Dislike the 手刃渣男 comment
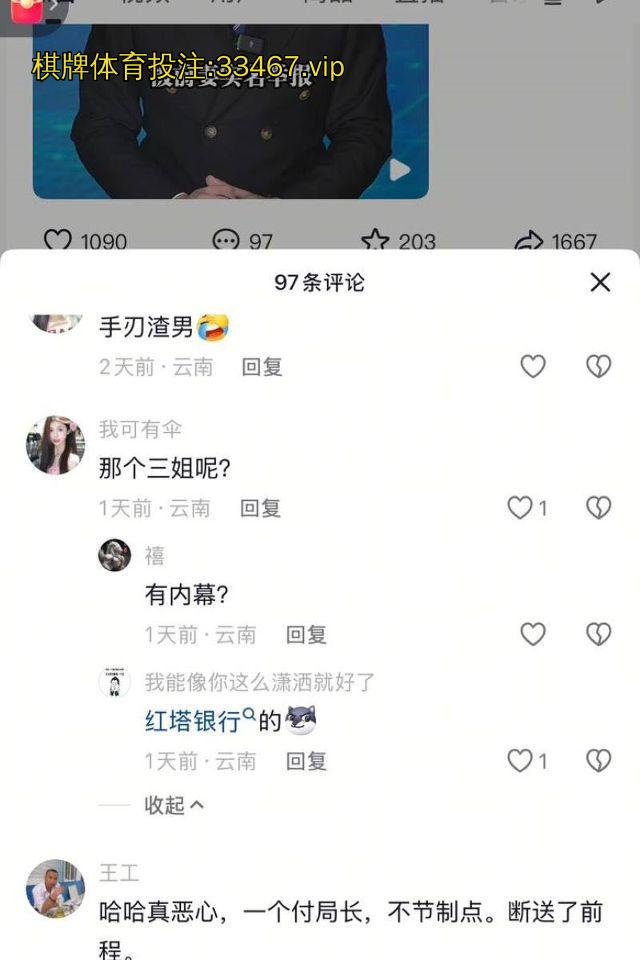Screen dimensions: 640x960 click(598, 367)
